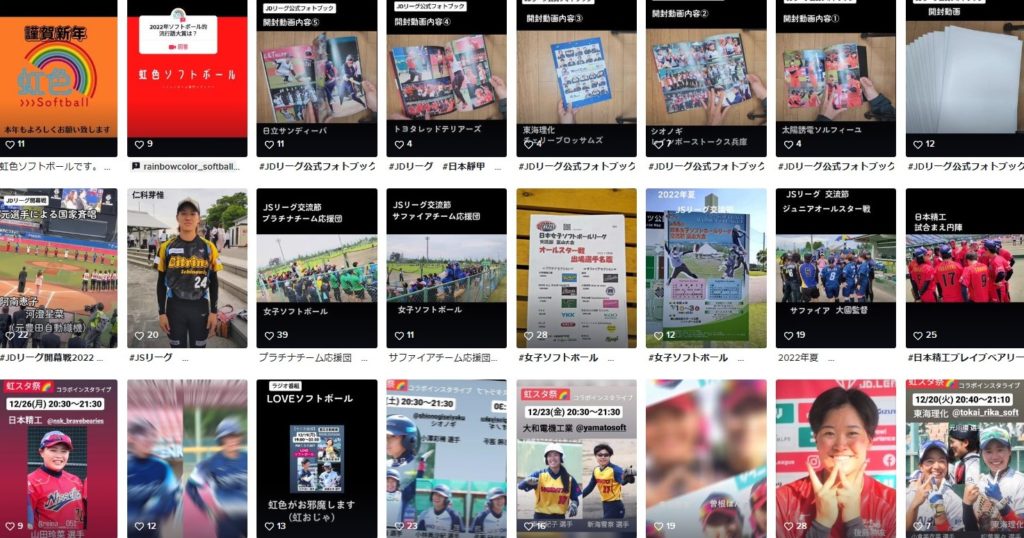Open the 仁科芽唯 player video

click(x=187, y=267)
